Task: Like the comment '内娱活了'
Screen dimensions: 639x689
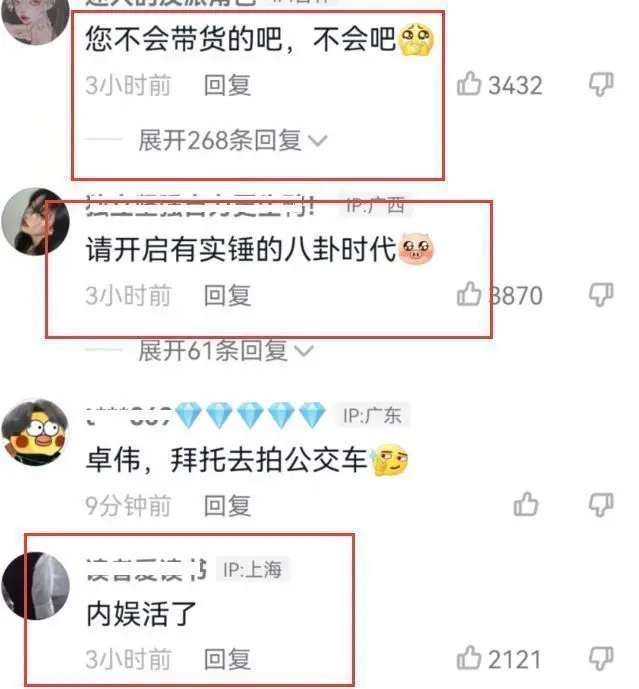Action: point(470,659)
